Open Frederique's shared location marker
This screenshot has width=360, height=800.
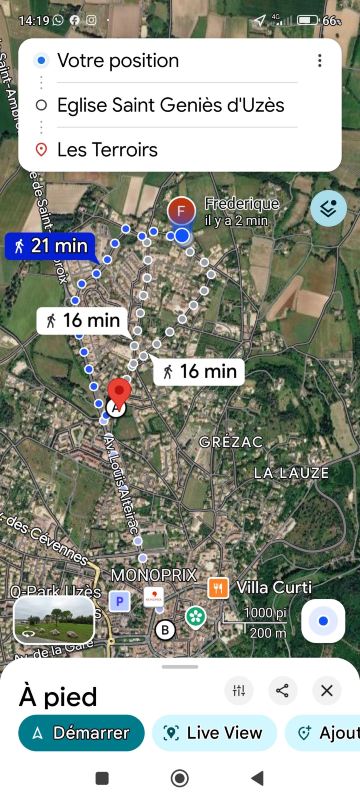(x=182, y=211)
